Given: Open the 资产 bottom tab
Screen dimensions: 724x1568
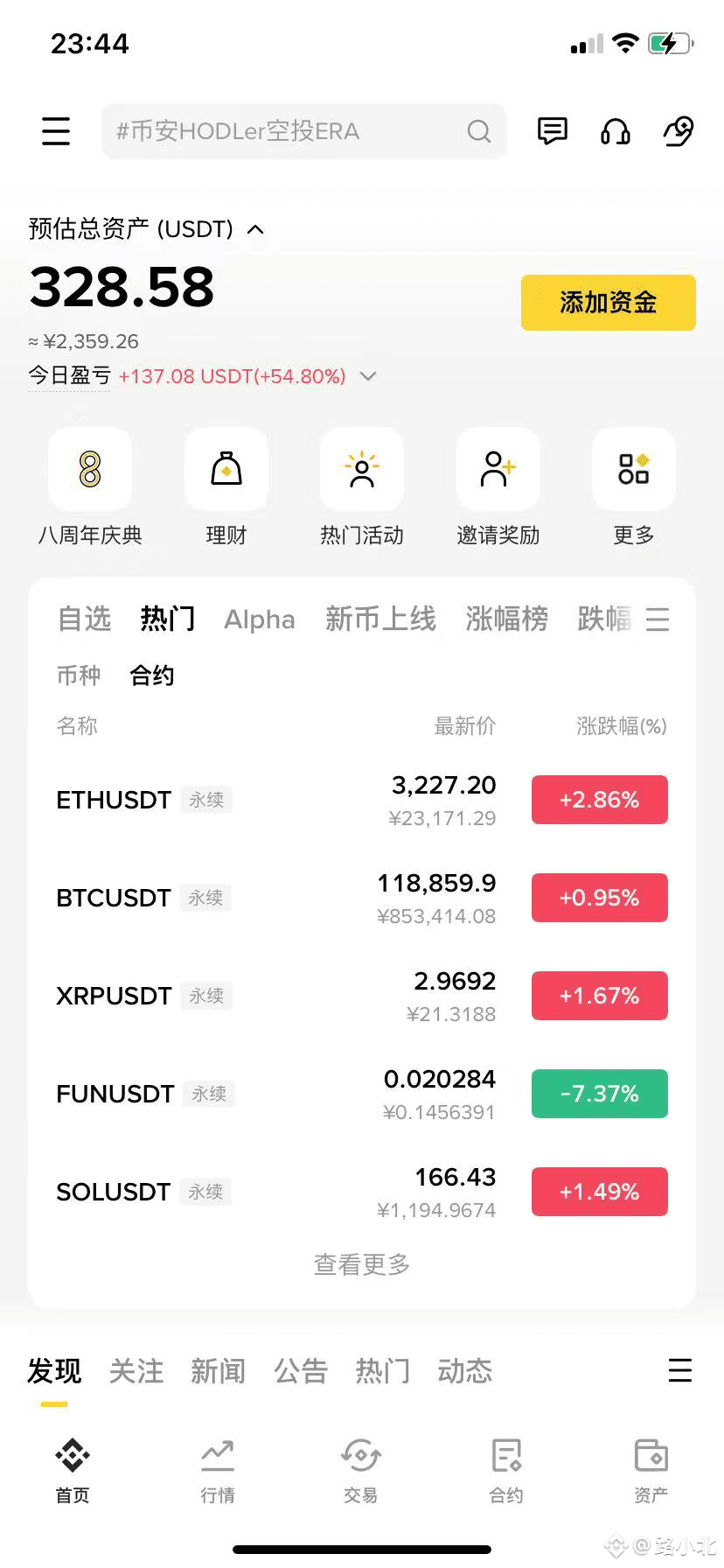Looking at the screenshot, I should [651, 1470].
